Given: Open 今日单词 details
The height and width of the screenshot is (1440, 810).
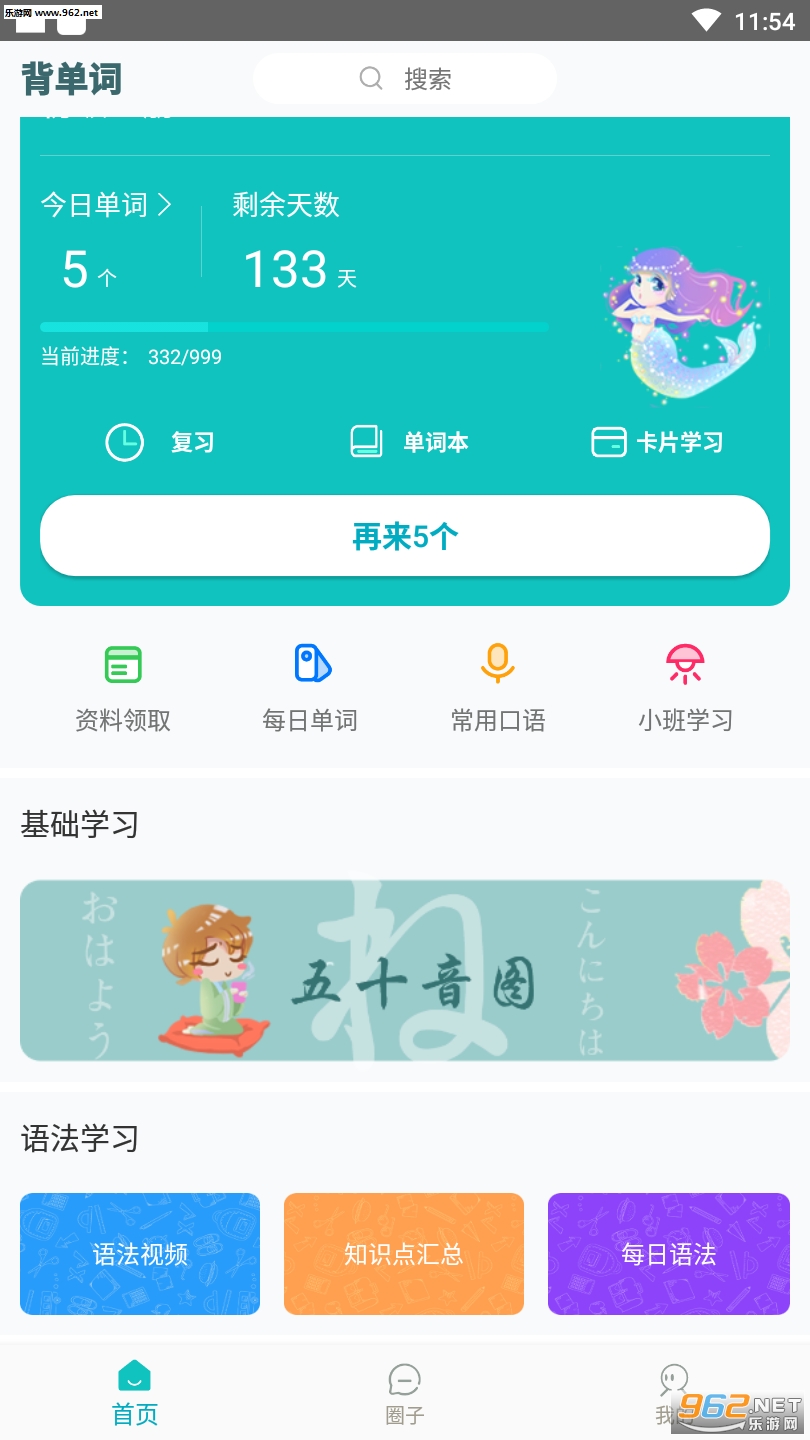Looking at the screenshot, I should [x=106, y=205].
